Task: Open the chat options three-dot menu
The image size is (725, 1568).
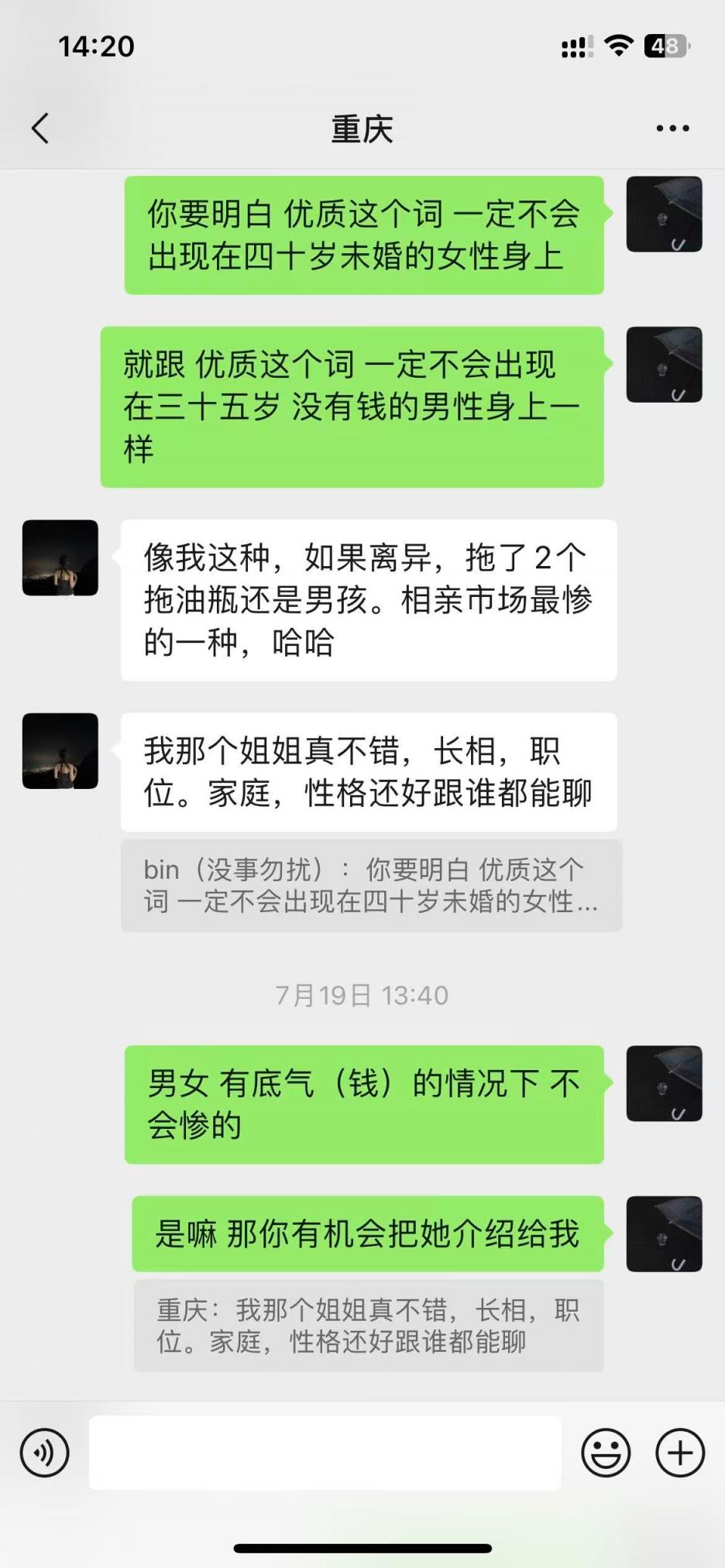Action: tap(672, 129)
